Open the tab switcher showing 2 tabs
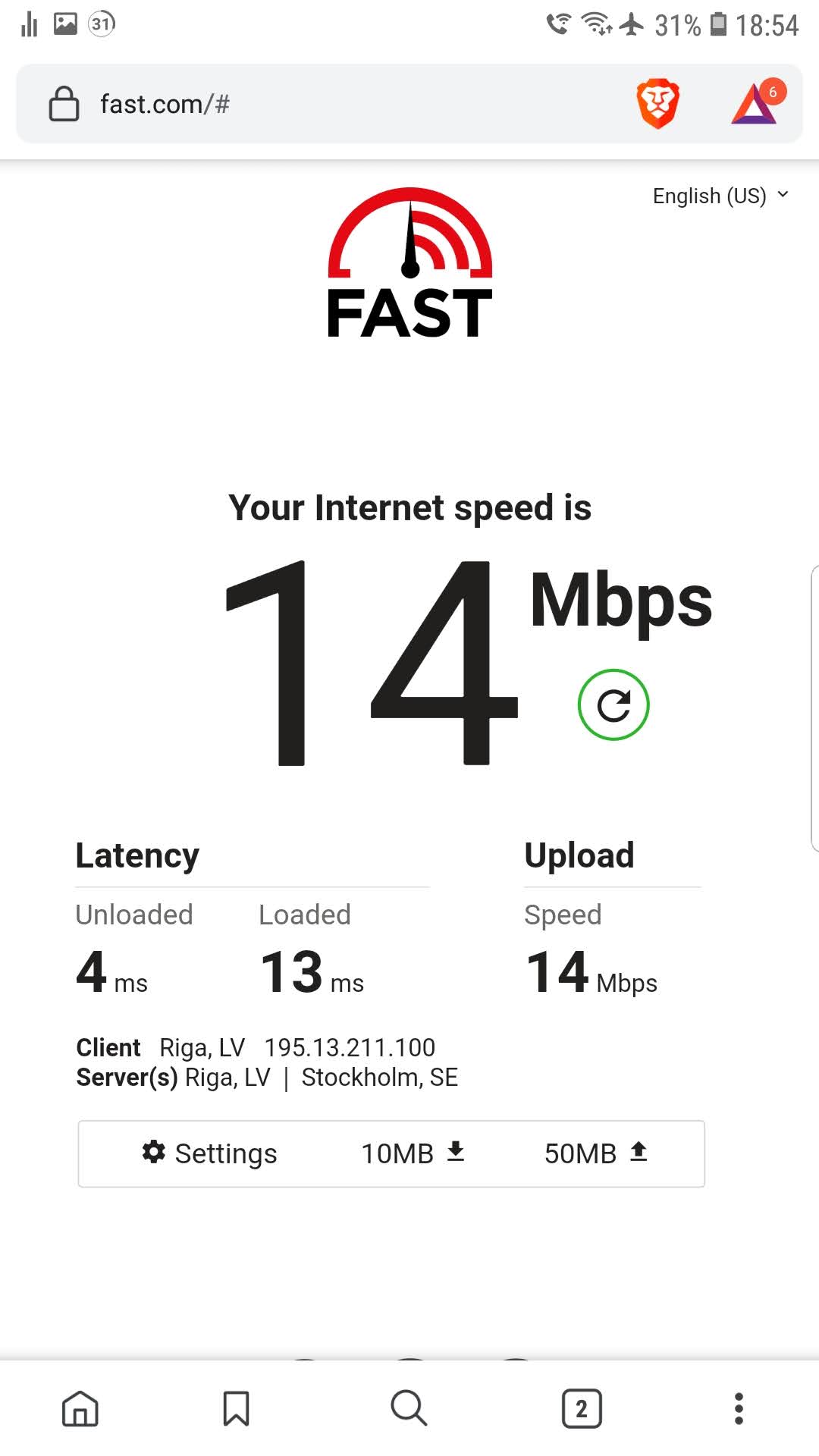 tap(582, 1408)
